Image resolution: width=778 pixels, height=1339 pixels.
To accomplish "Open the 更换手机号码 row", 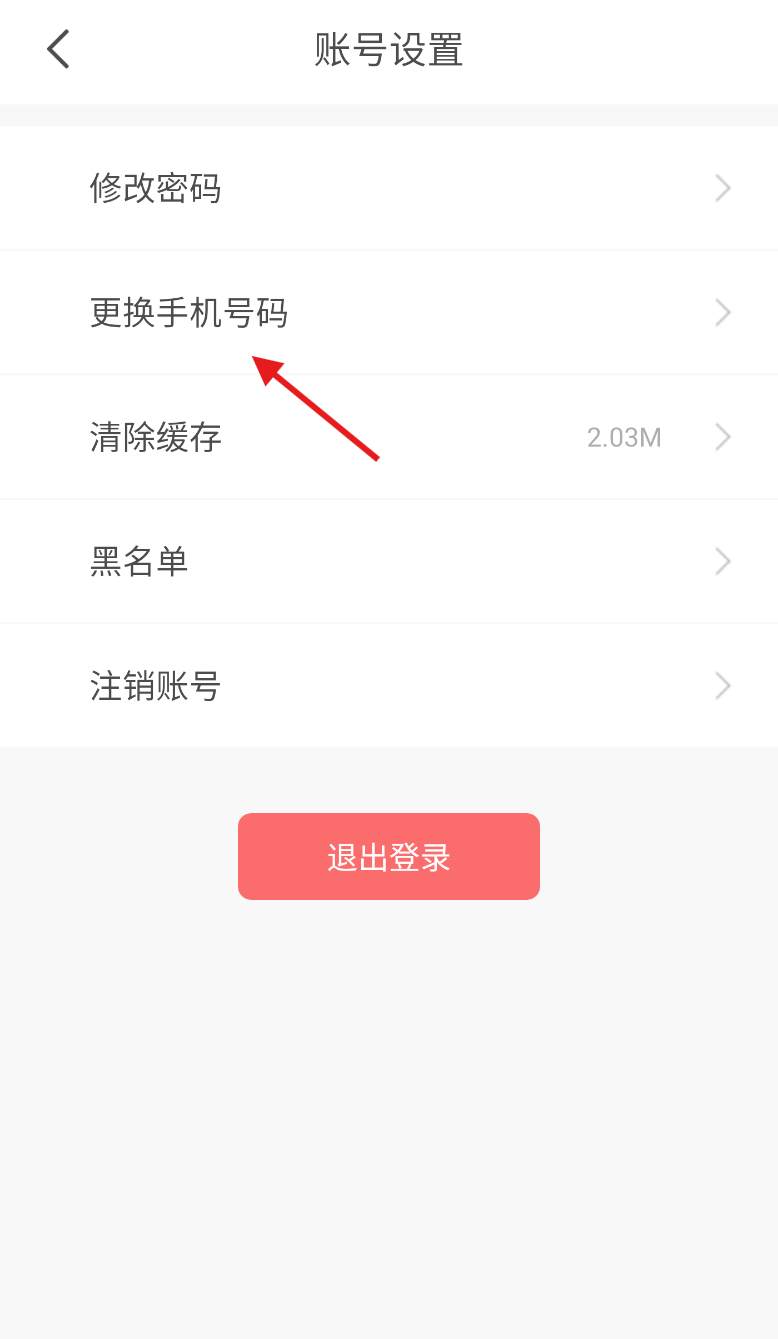I will point(389,313).
